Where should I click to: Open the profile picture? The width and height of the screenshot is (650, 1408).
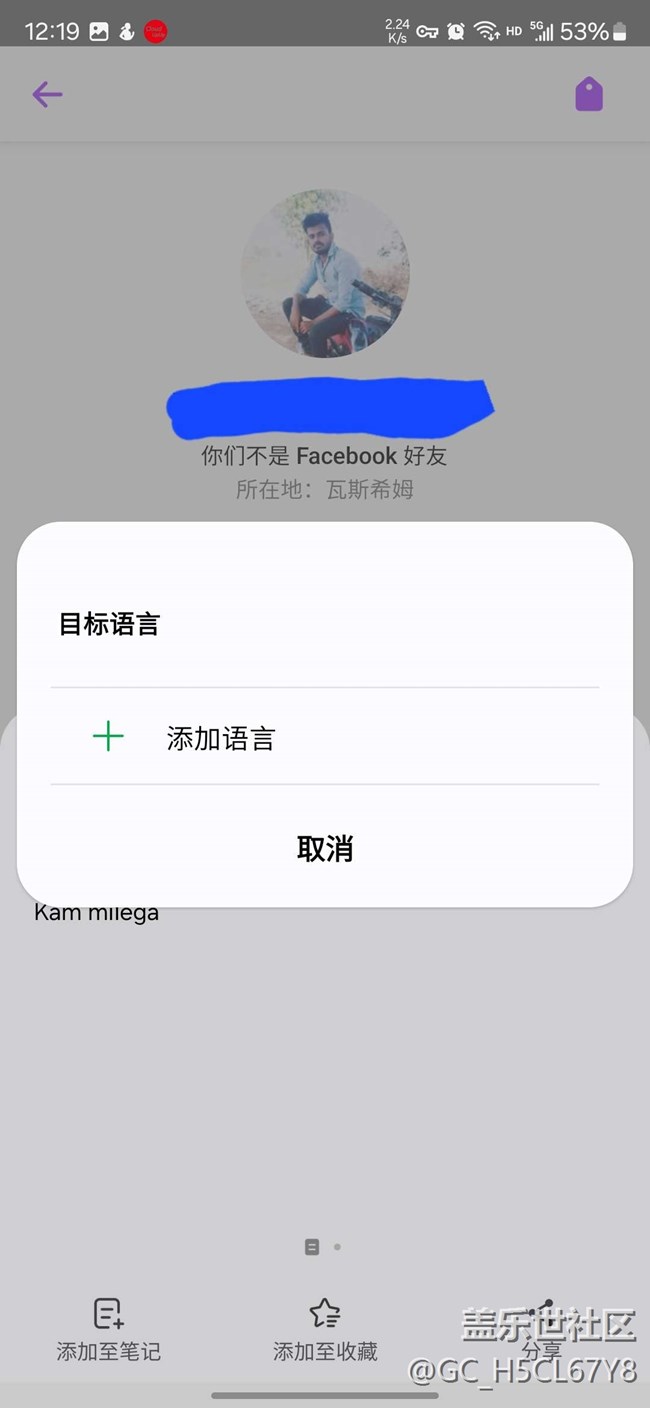325,274
